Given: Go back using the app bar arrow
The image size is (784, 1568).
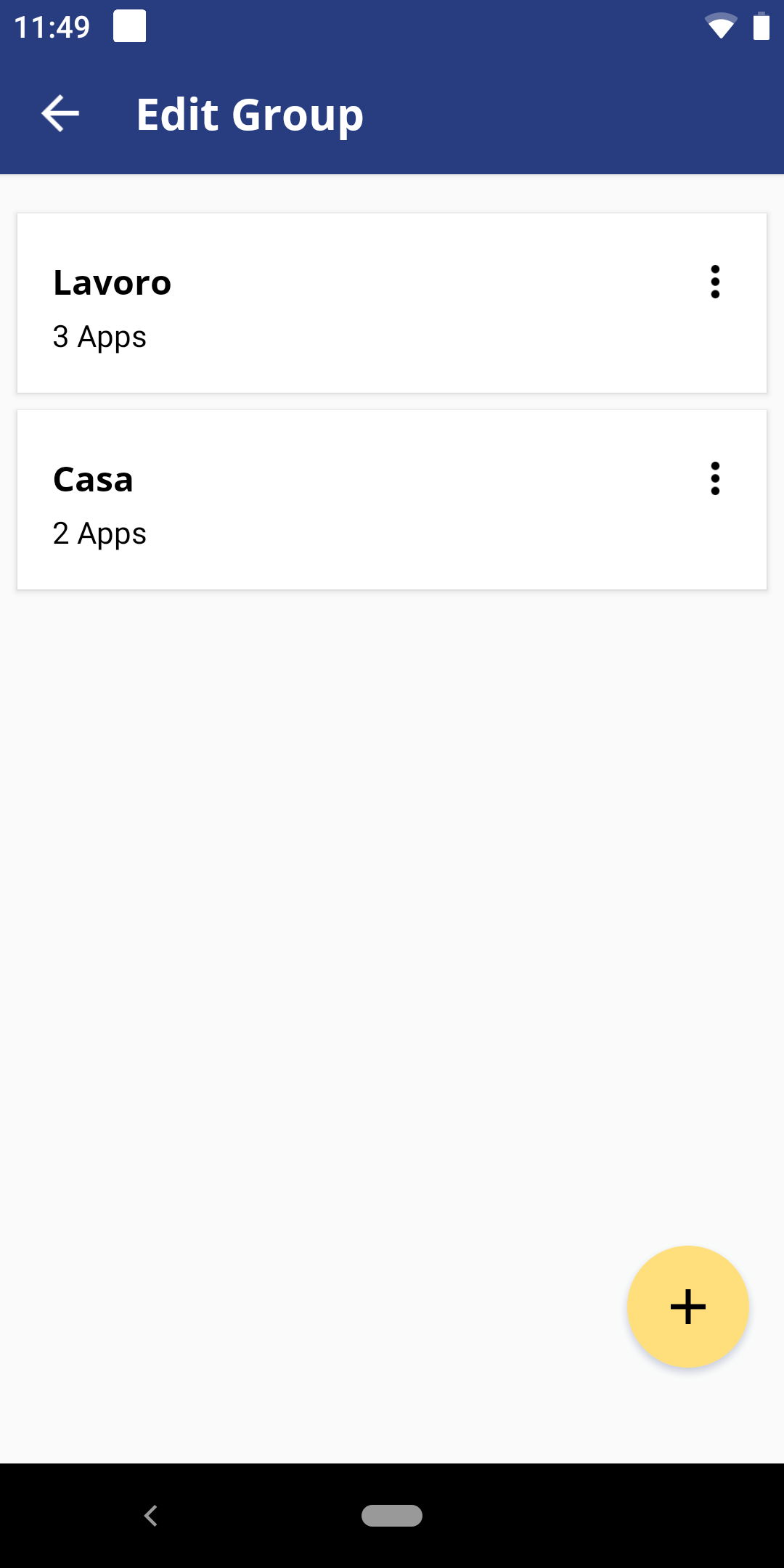Looking at the screenshot, I should pos(60,114).
